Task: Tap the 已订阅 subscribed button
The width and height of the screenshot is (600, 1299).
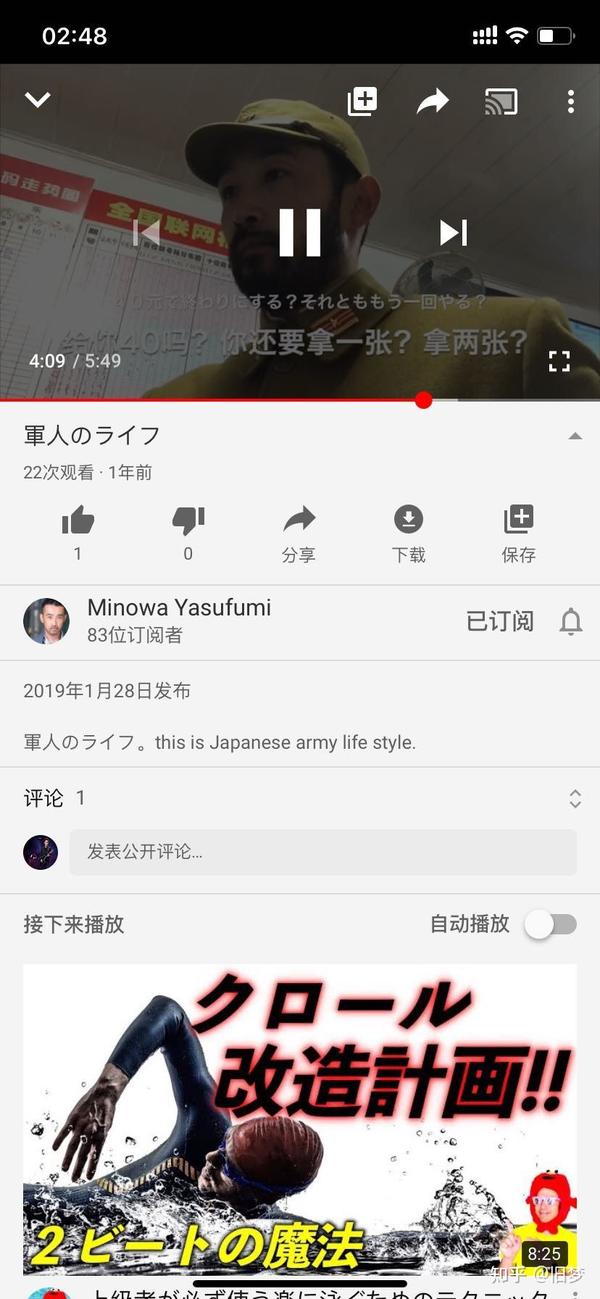Action: (x=500, y=621)
